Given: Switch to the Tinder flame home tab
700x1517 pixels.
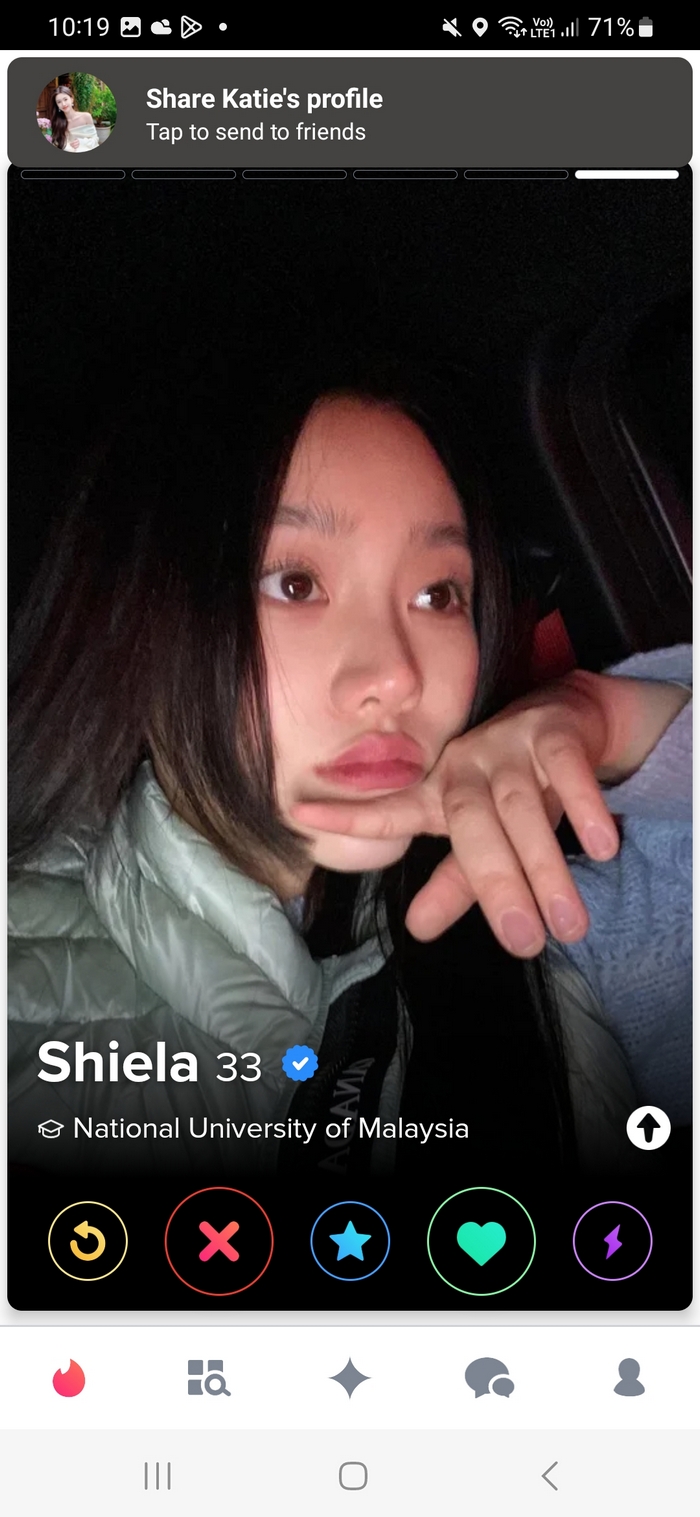Looking at the screenshot, I should (69, 1378).
